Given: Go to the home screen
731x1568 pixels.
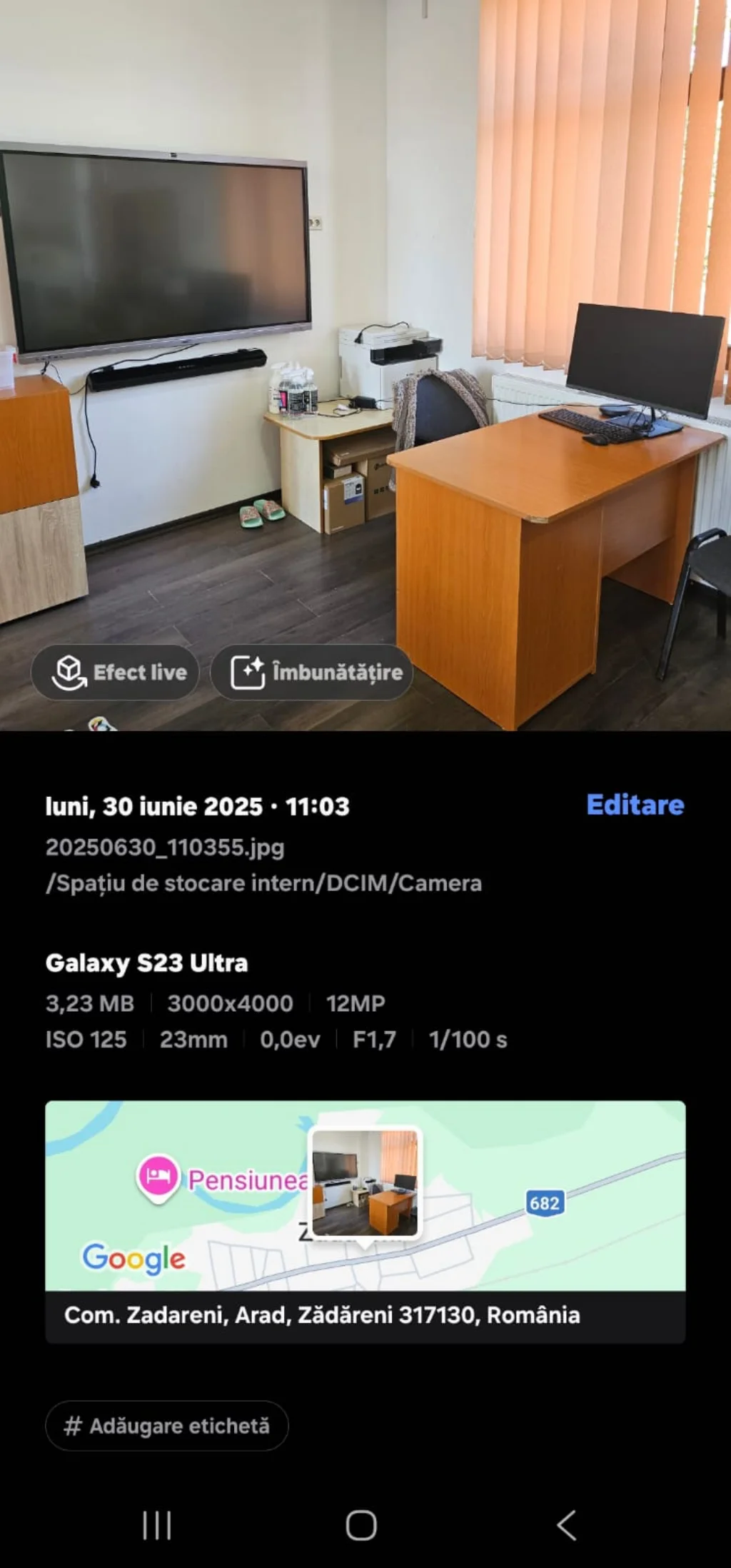Looking at the screenshot, I should pyautogui.click(x=361, y=1526).
